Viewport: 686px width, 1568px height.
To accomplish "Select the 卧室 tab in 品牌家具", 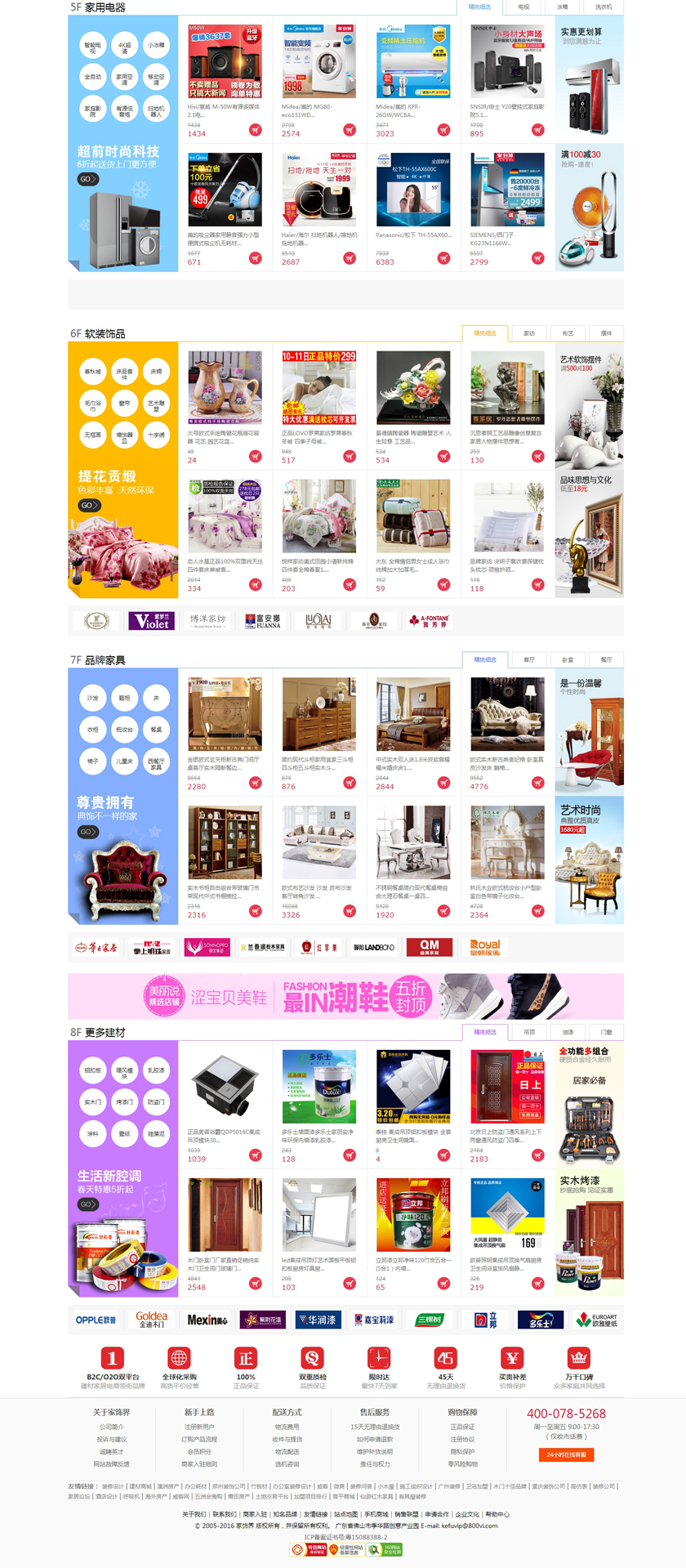I will (x=568, y=659).
